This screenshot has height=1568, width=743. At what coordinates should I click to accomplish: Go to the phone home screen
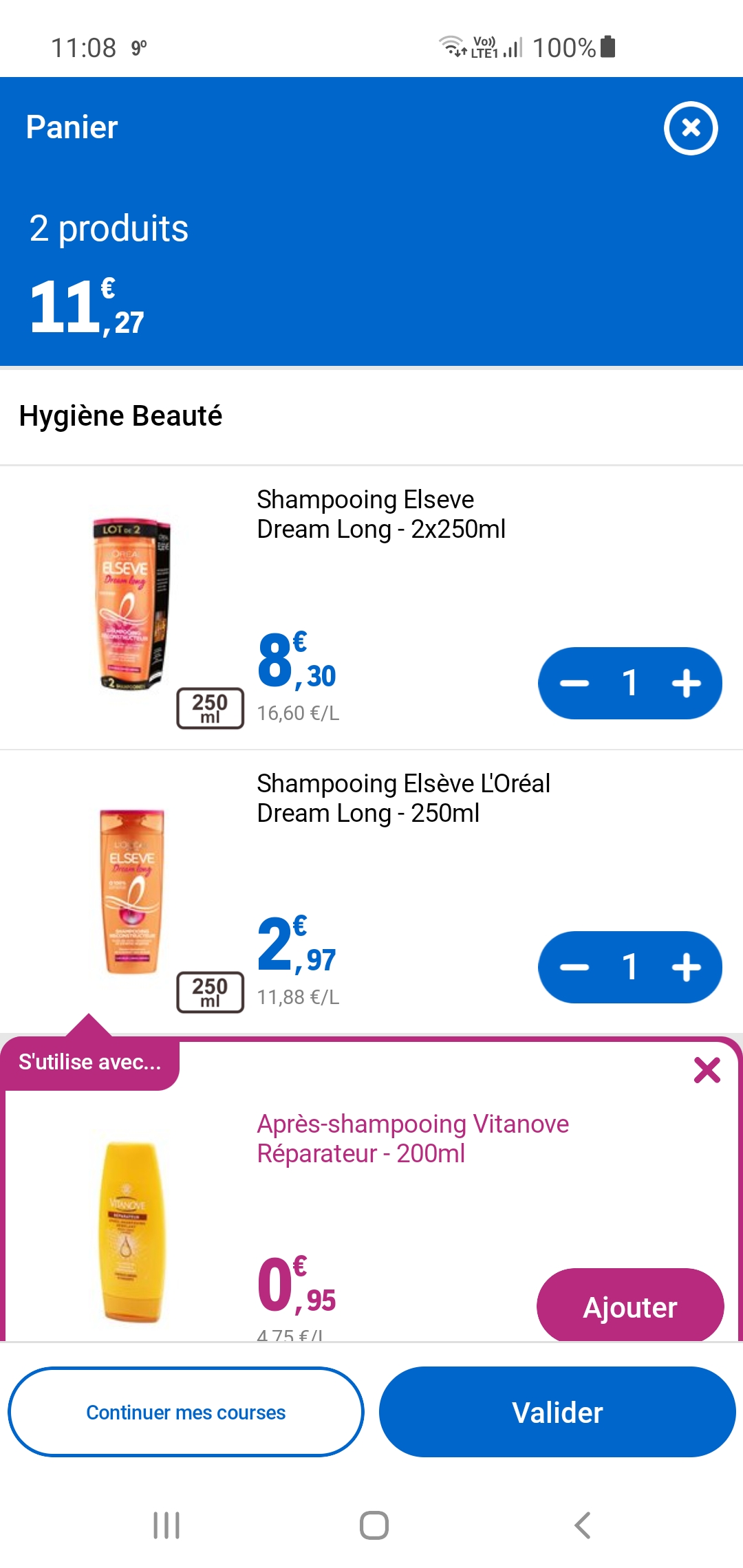pyautogui.click(x=374, y=1525)
